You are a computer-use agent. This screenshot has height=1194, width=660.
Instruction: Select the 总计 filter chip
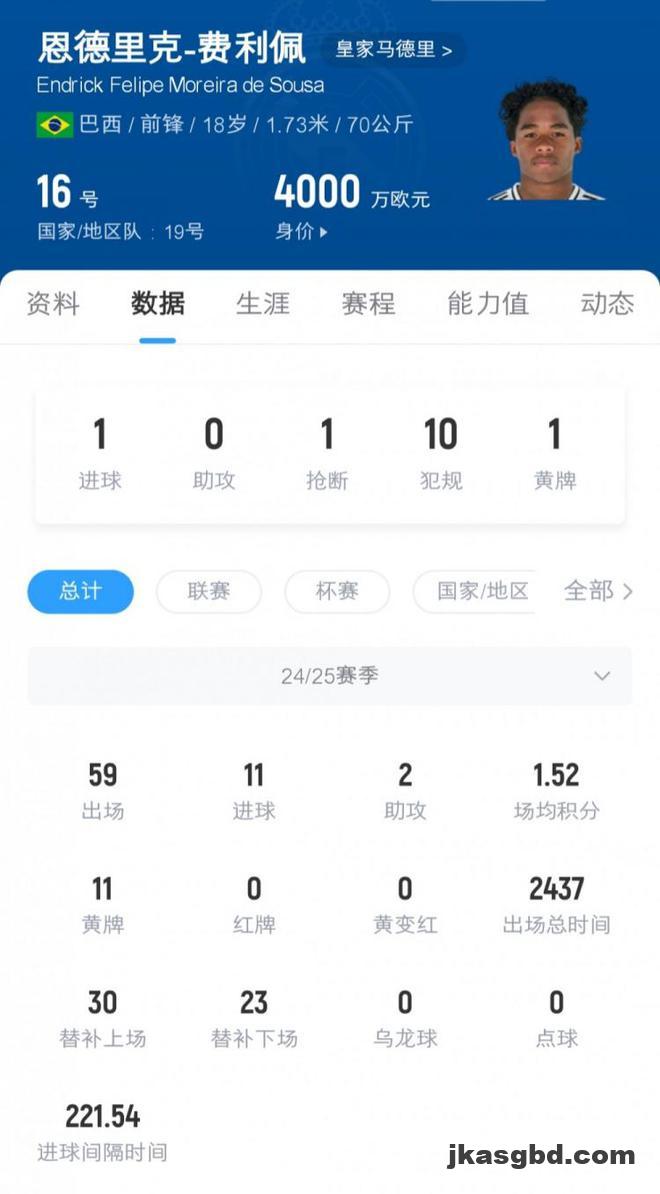coord(80,591)
